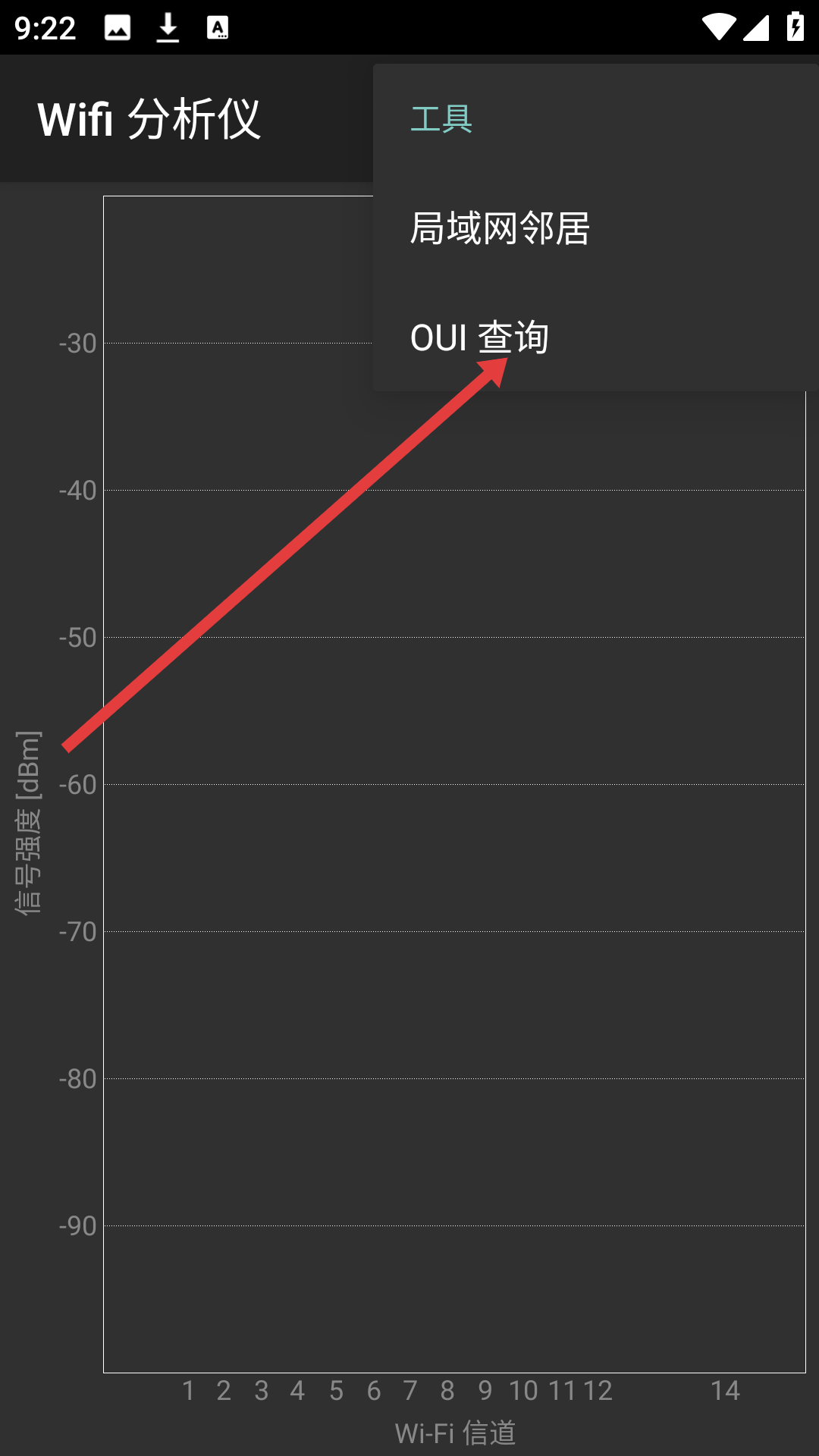Screen dimensions: 819x1456
Task: Select OUI 查询 menu item
Action: coord(596,337)
